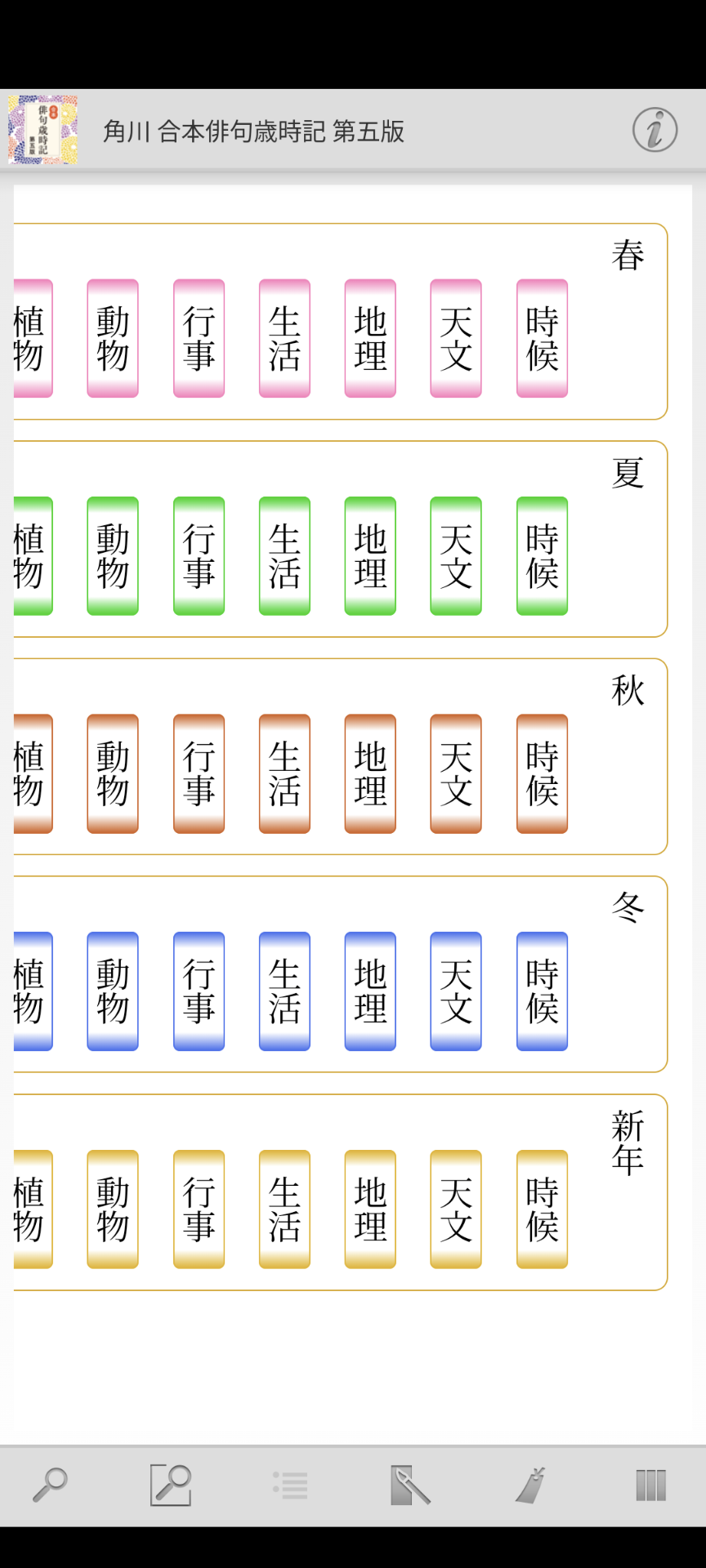Open summer 動物 category
Viewport: 706px width, 1568px height.
coord(113,555)
